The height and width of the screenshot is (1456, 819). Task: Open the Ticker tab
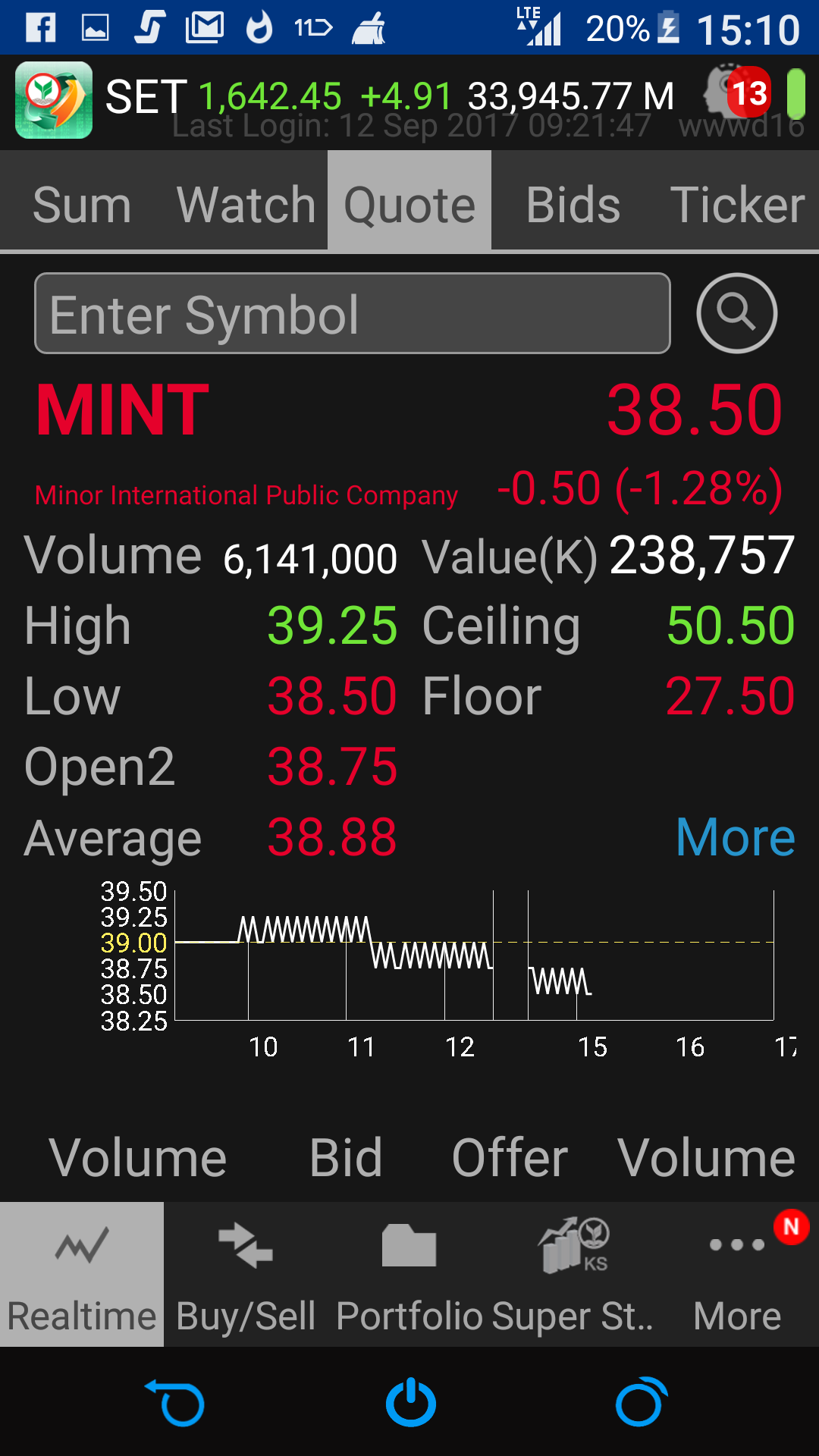[737, 205]
